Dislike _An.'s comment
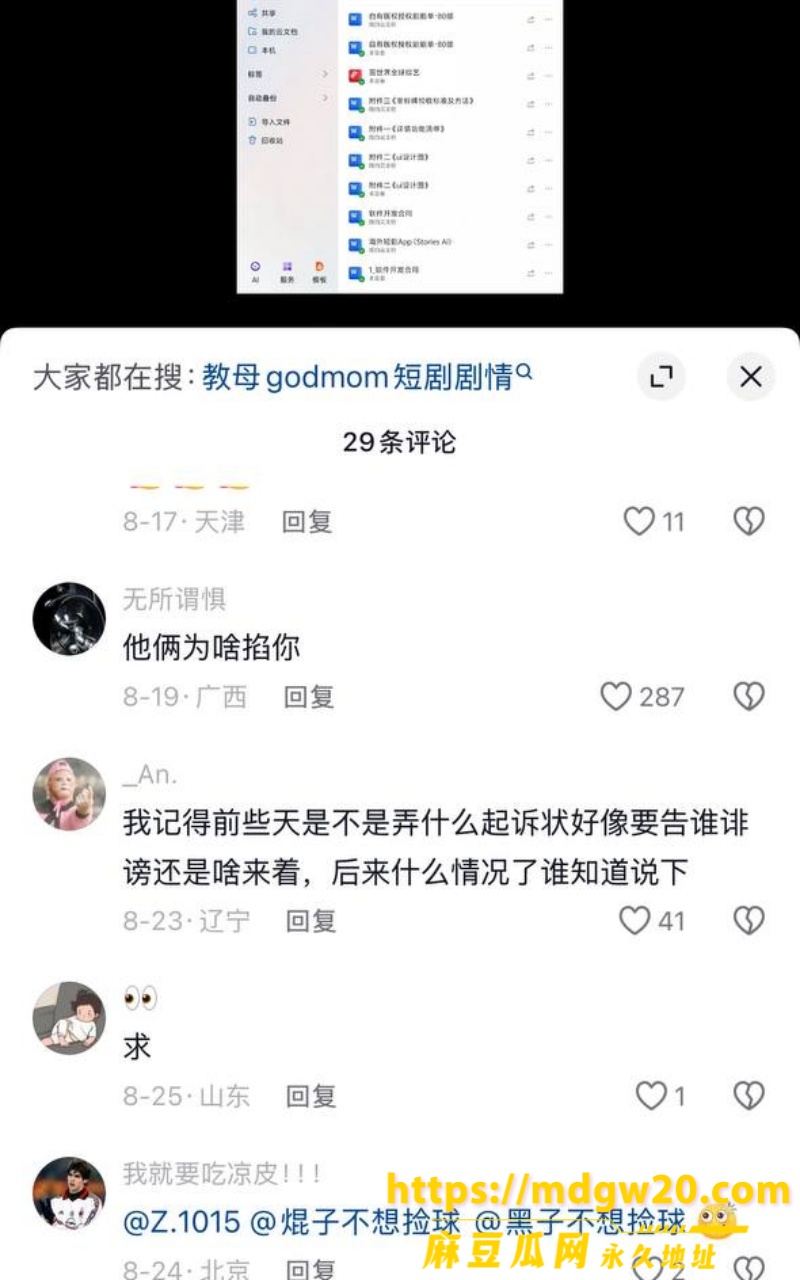The image size is (800, 1280). [749, 921]
